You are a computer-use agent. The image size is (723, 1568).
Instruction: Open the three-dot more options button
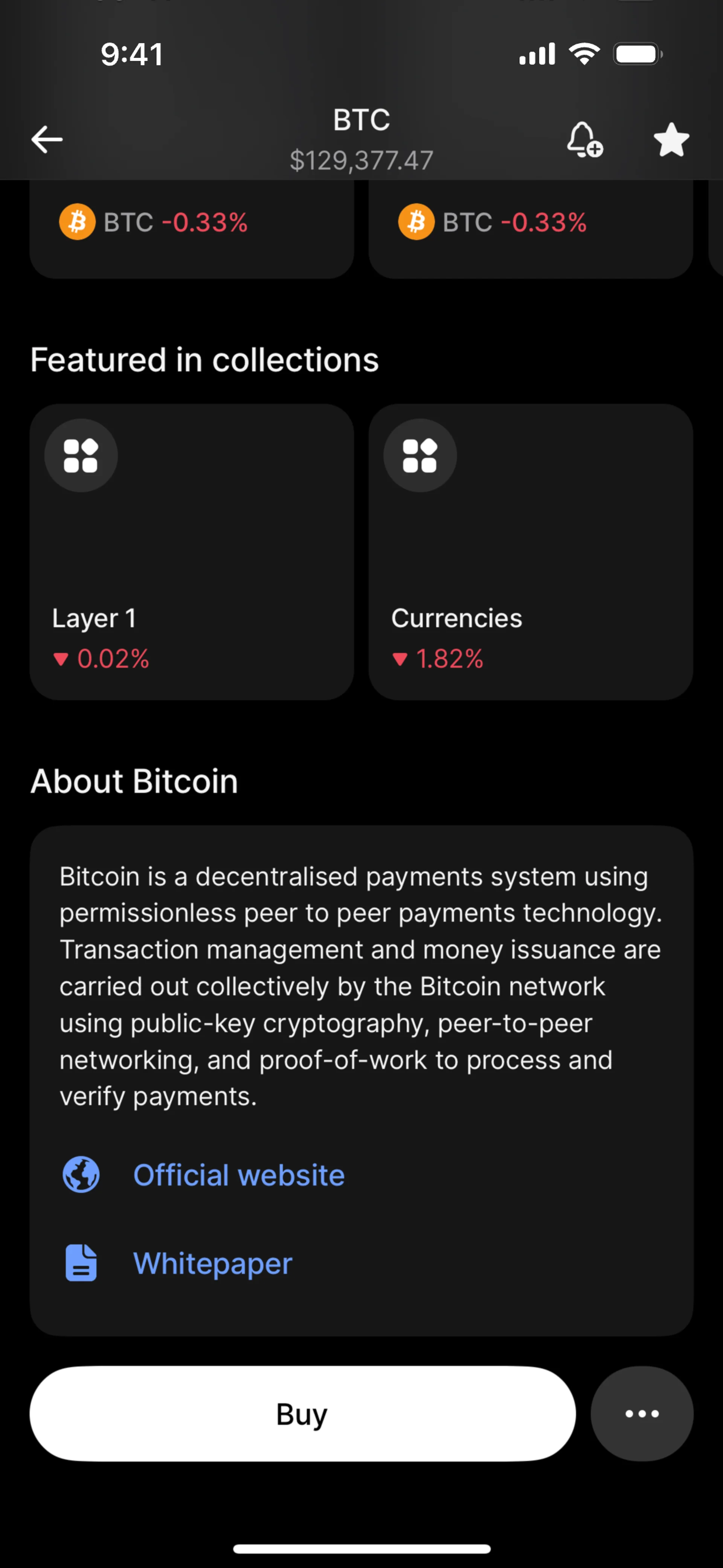click(x=641, y=1414)
